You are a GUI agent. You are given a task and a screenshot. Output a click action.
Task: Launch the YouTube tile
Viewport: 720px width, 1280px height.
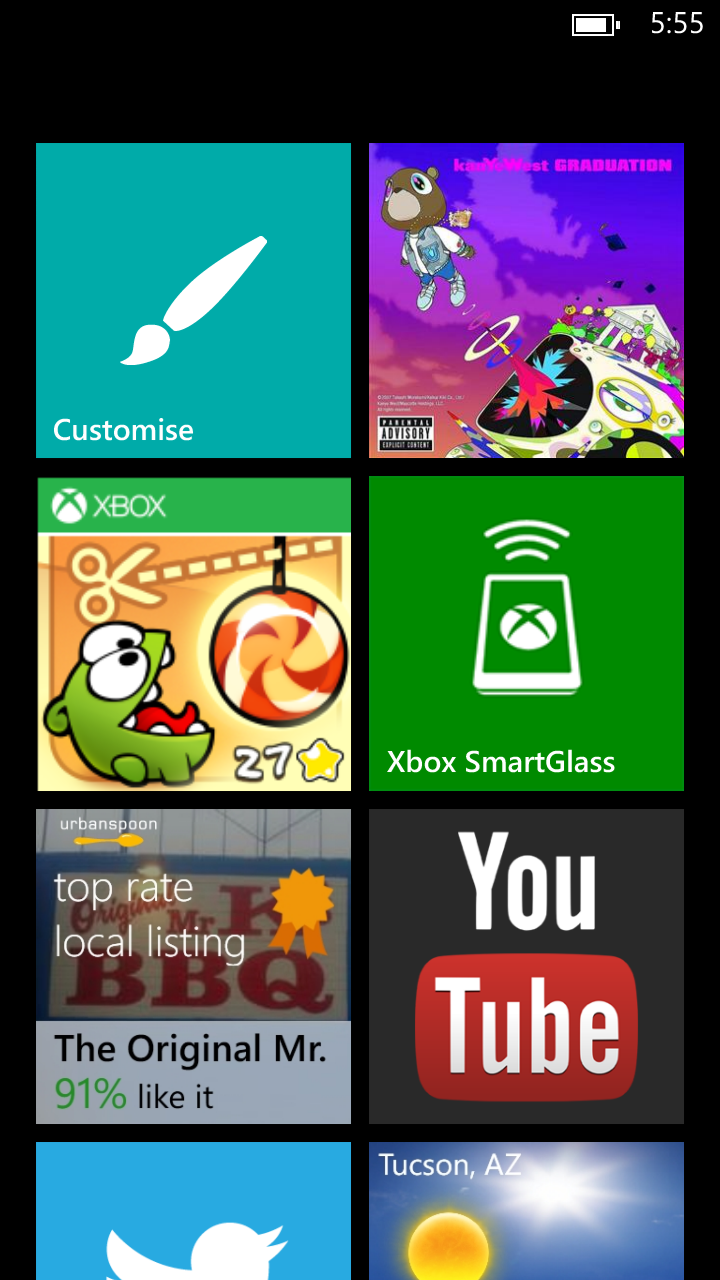(x=526, y=966)
